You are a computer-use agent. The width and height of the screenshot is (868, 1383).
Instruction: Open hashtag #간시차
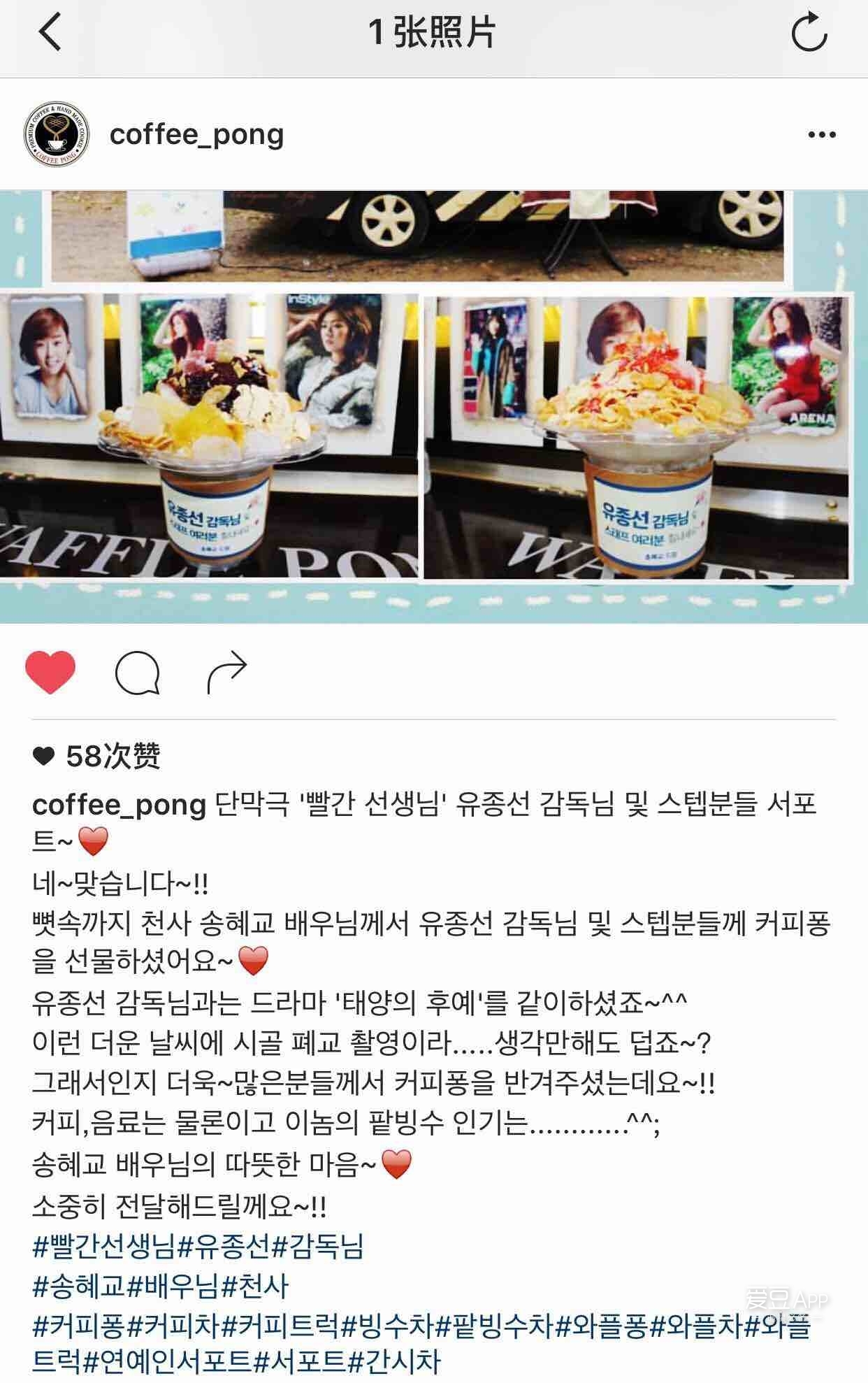(x=395, y=1361)
